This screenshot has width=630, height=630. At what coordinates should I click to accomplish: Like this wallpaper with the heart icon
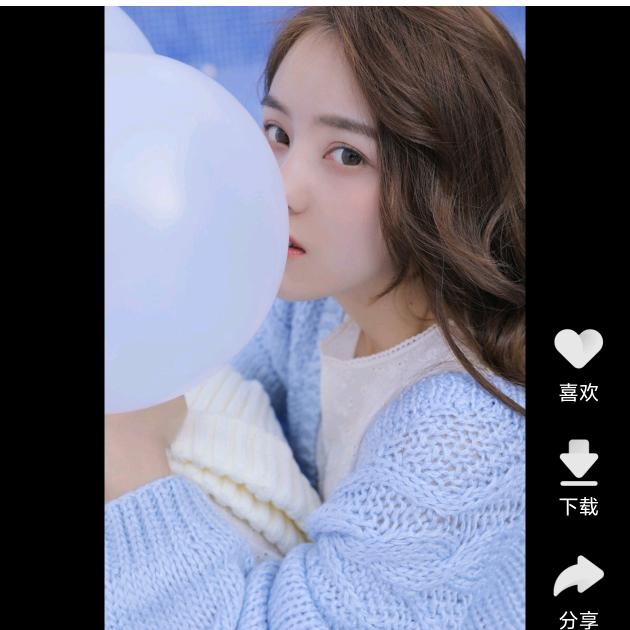click(x=578, y=349)
